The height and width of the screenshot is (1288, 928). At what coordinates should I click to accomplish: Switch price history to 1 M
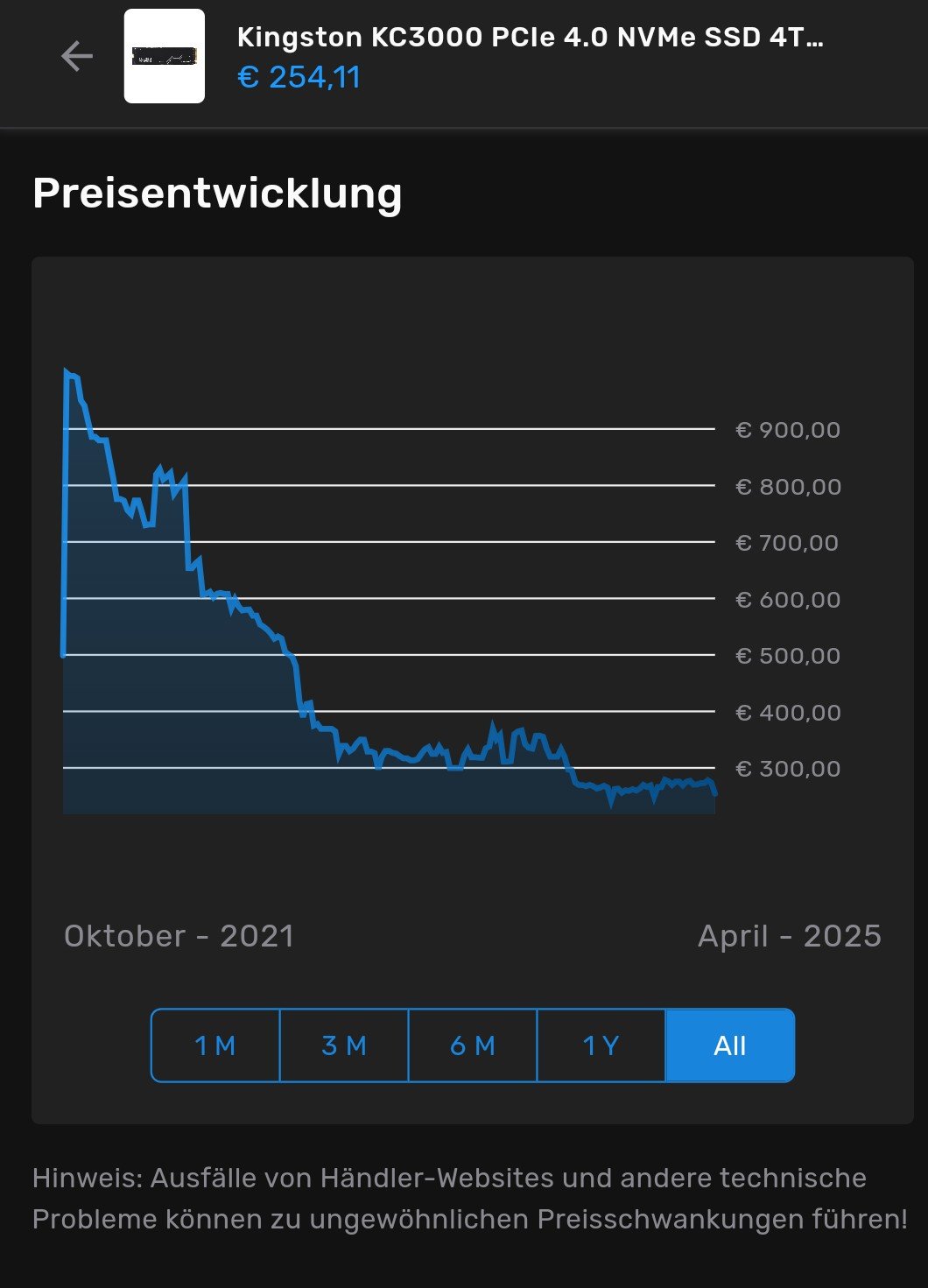coord(215,1045)
